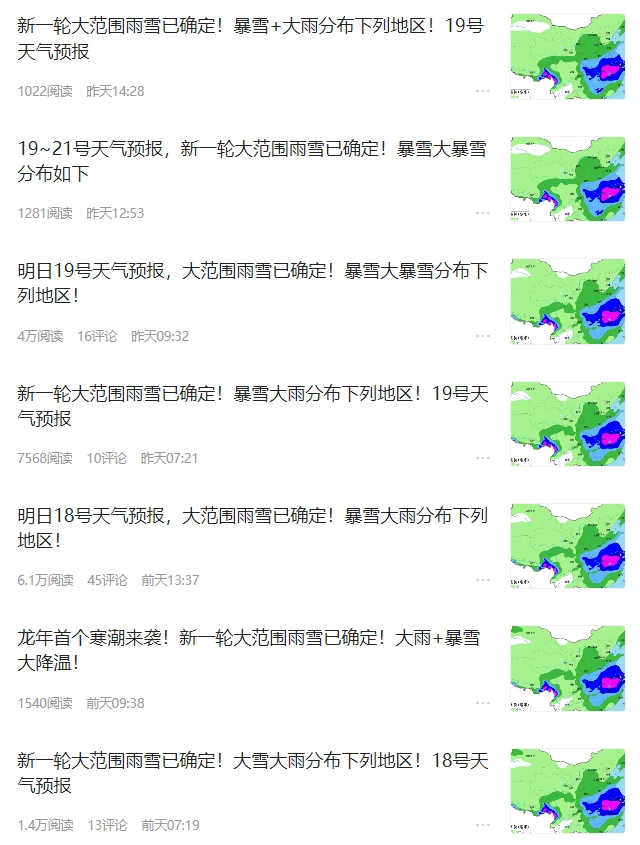Open article '新一轮大范围雨雪已确定！大雪大雨分布下列地区'
The image size is (640, 845).
tap(250, 773)
